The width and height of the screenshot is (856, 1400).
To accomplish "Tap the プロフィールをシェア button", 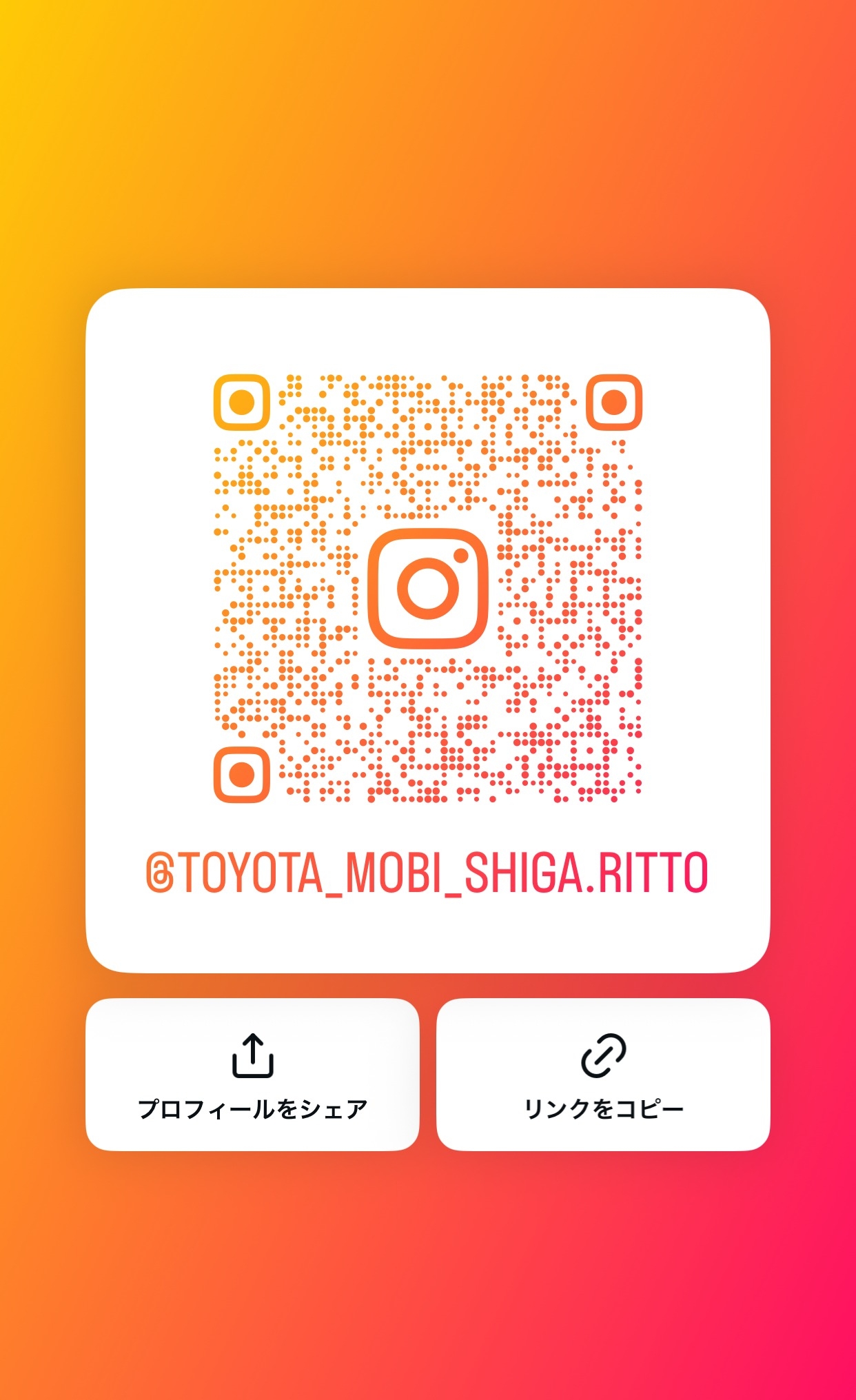I will tap(252, 1074).
